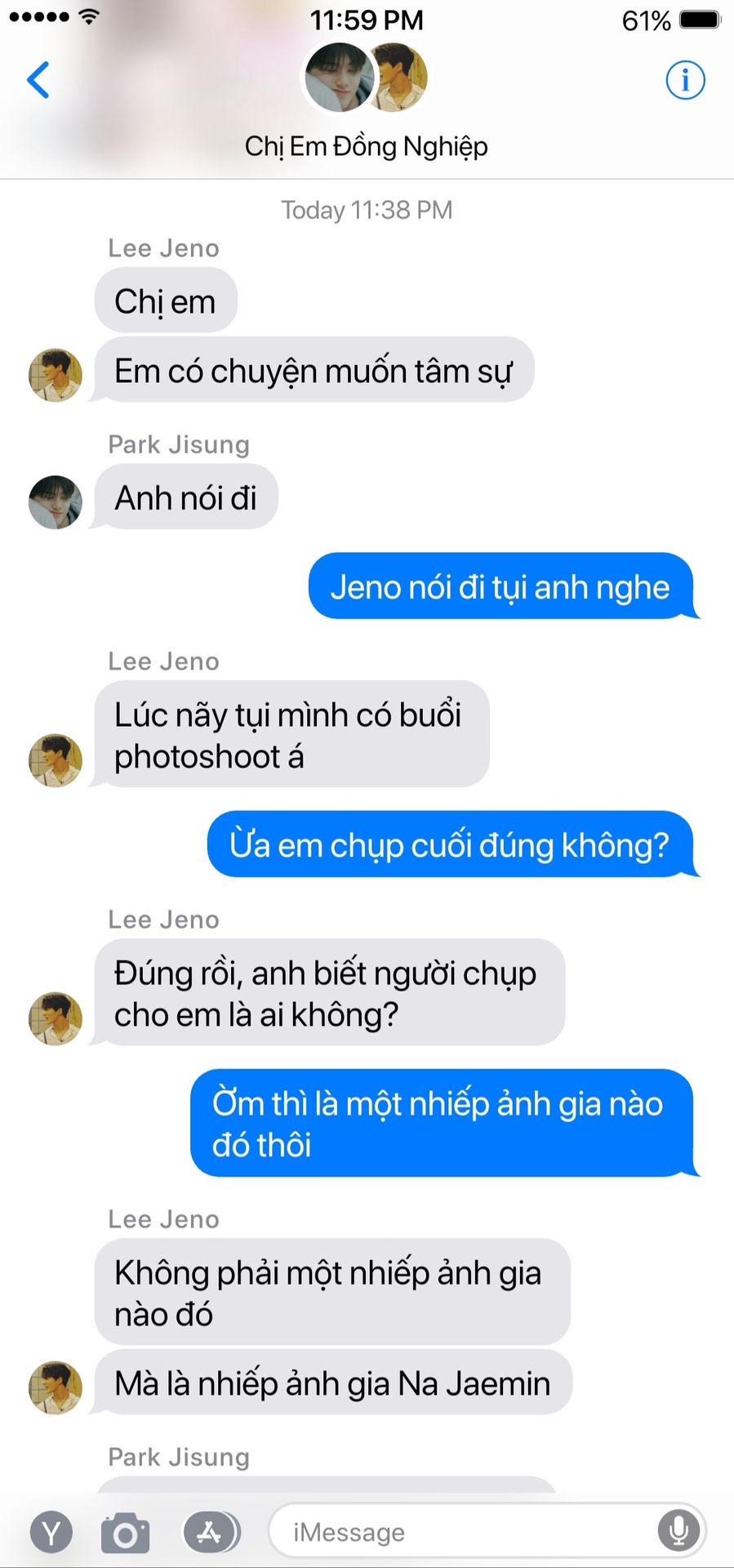Record an audio message with the microphone

click(x=678, y=1531)
